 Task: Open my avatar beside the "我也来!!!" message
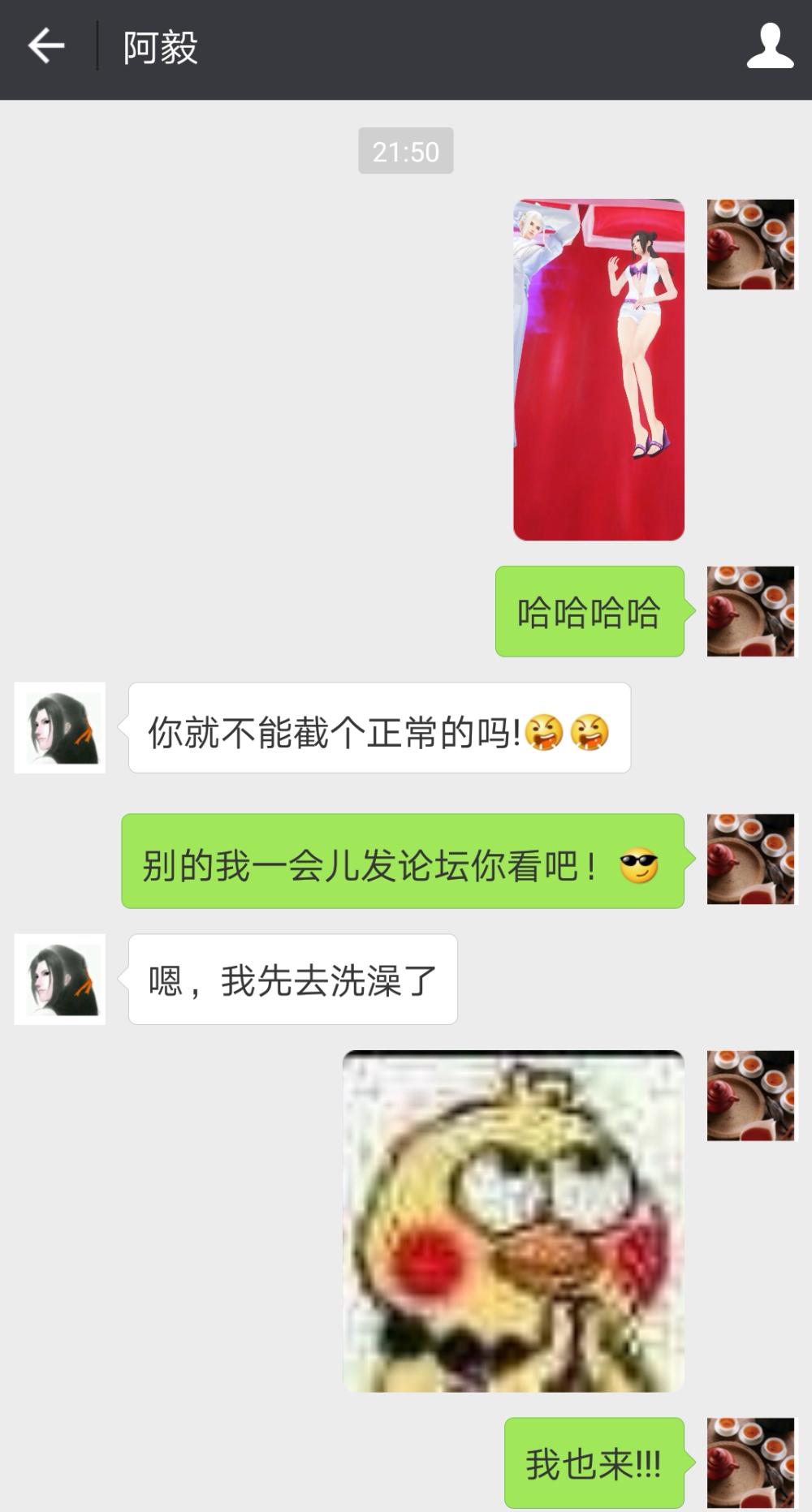(x=751, y=1462)
